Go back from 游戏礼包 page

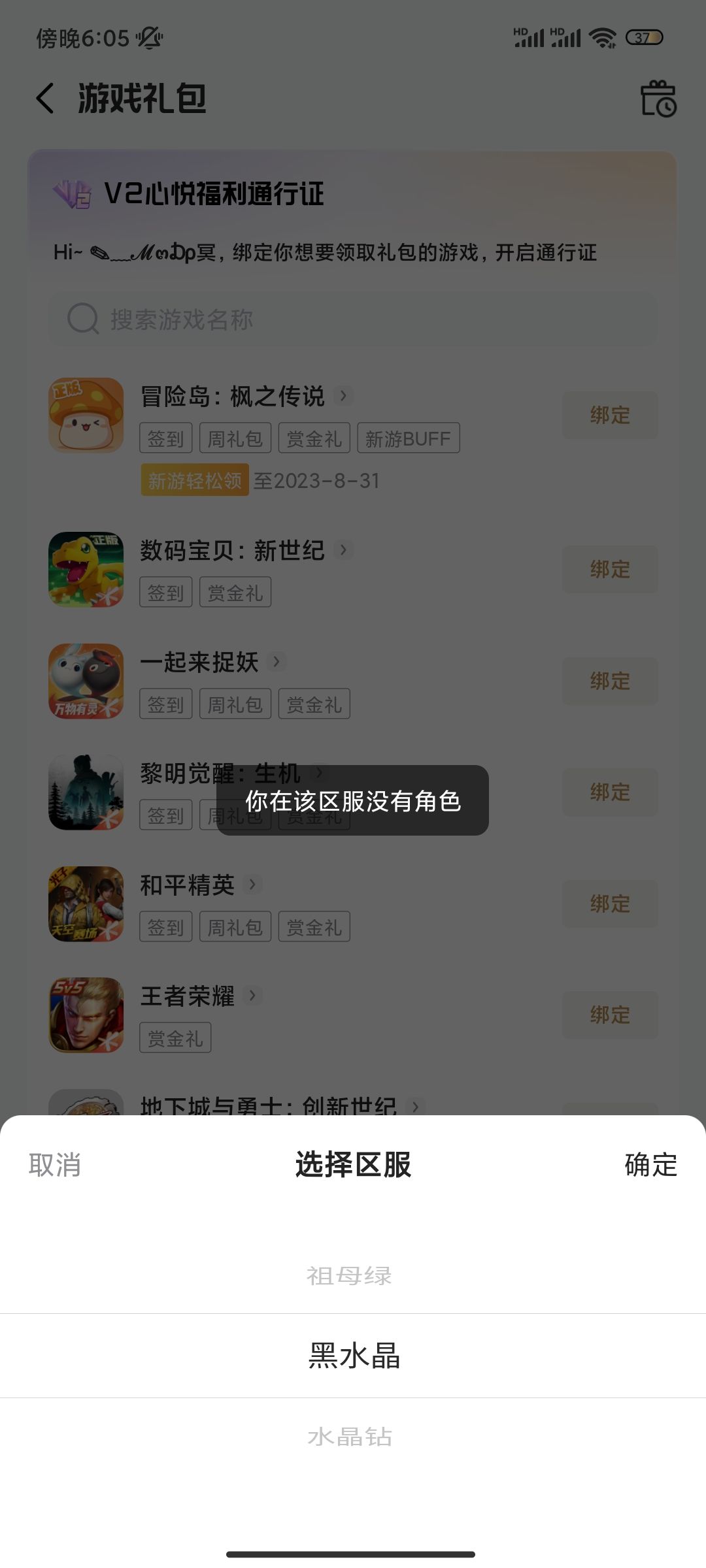45,99
